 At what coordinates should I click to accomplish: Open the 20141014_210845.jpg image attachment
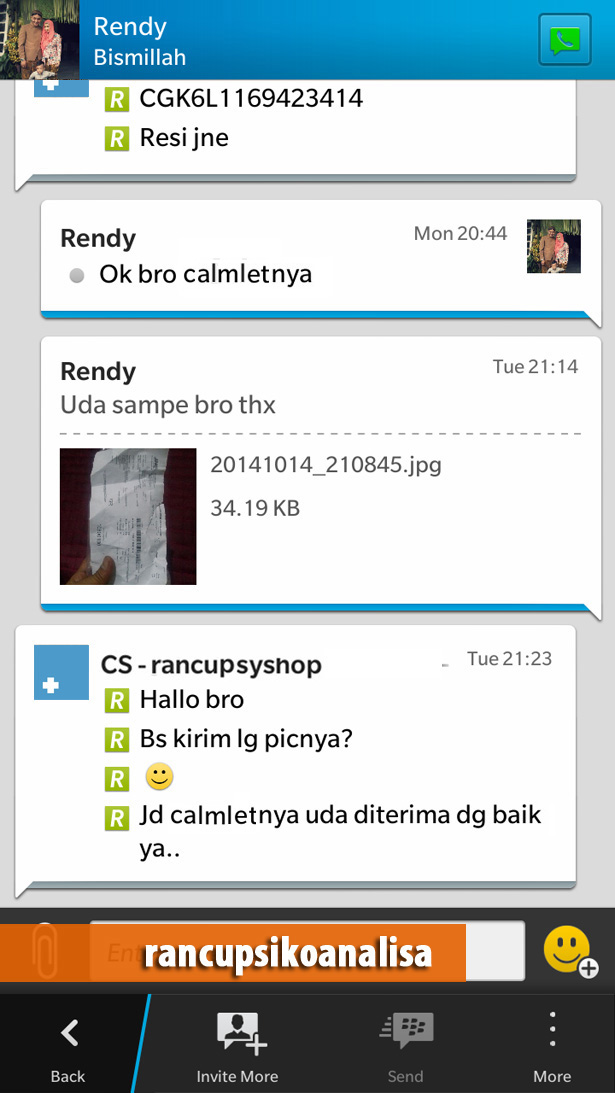(128, 516)
